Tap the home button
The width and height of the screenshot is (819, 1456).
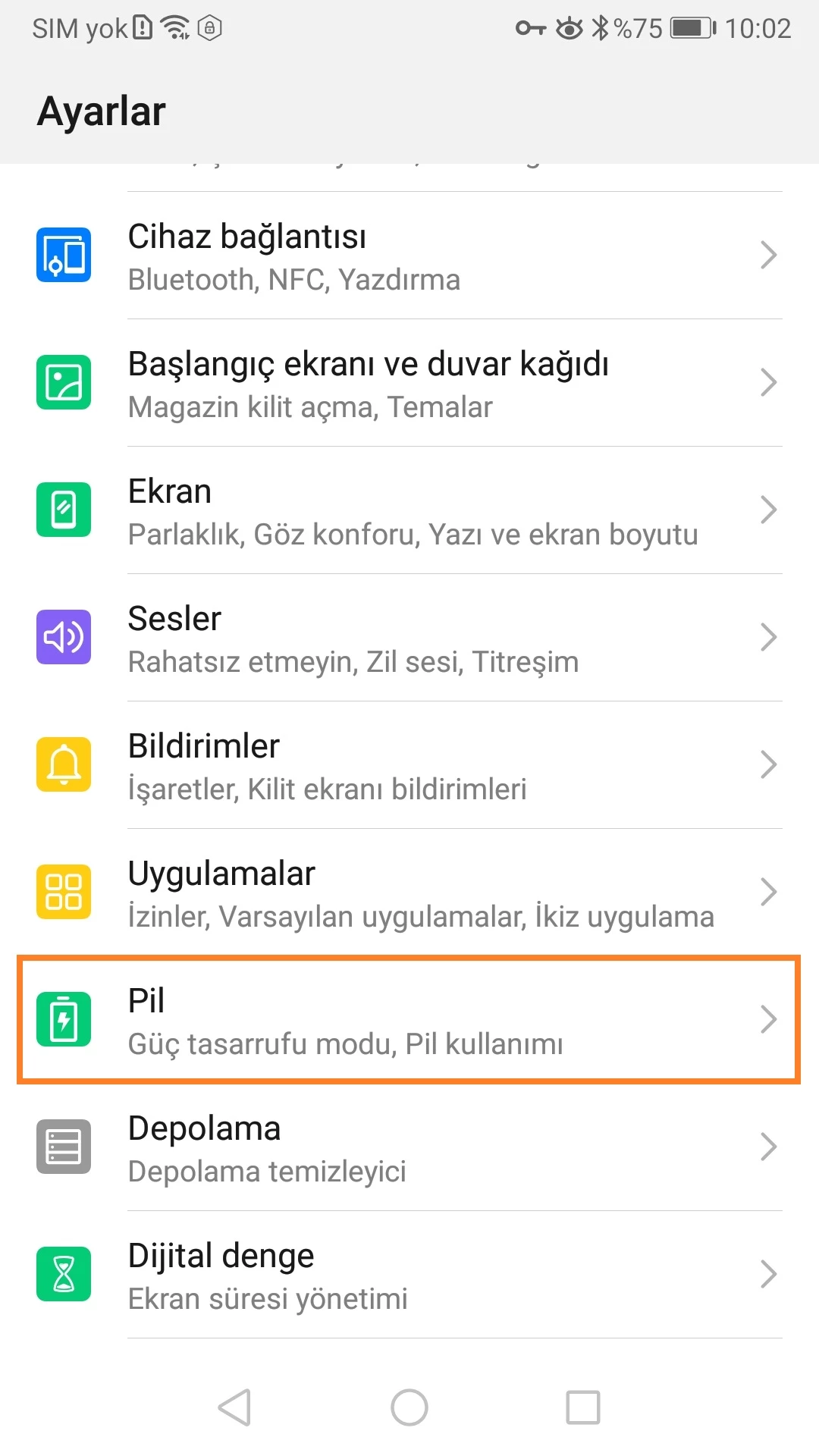(x=409, y=1407)
